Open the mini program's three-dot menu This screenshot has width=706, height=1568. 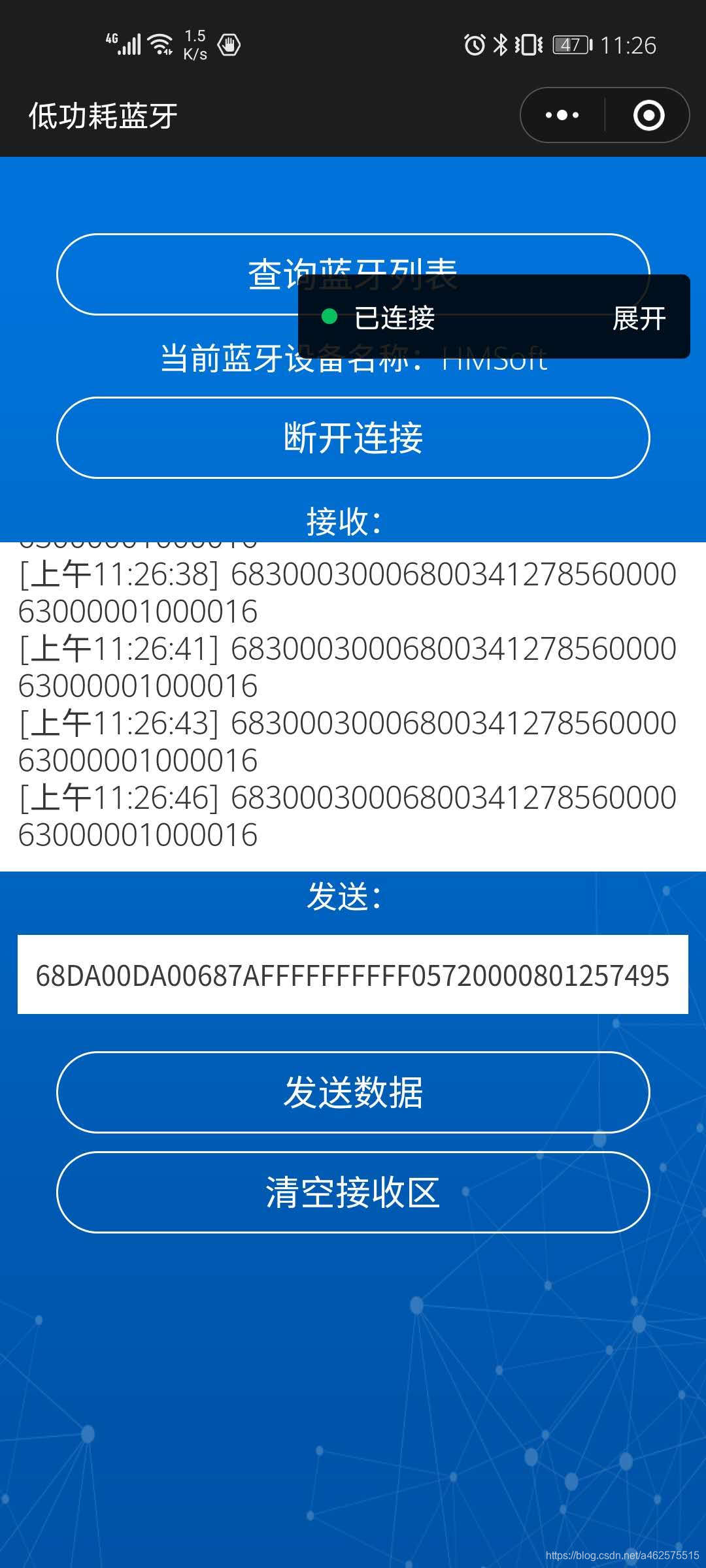[x=562, y=116]
